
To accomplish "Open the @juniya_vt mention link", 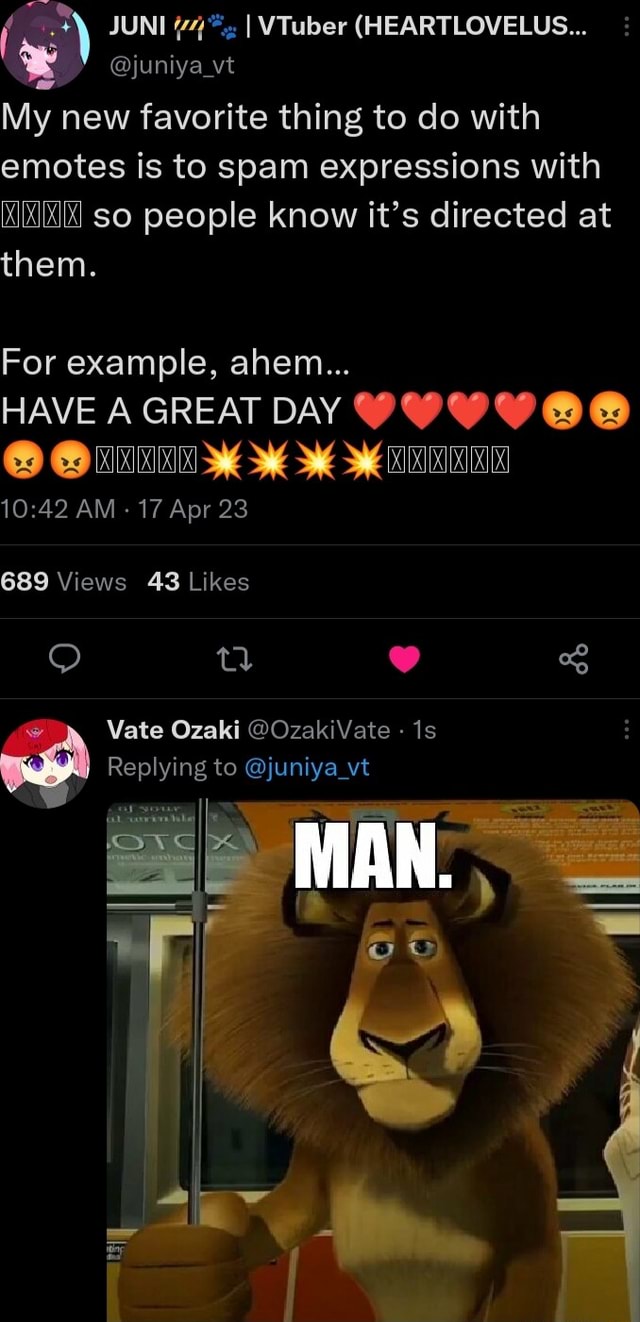I will [306, 767].
